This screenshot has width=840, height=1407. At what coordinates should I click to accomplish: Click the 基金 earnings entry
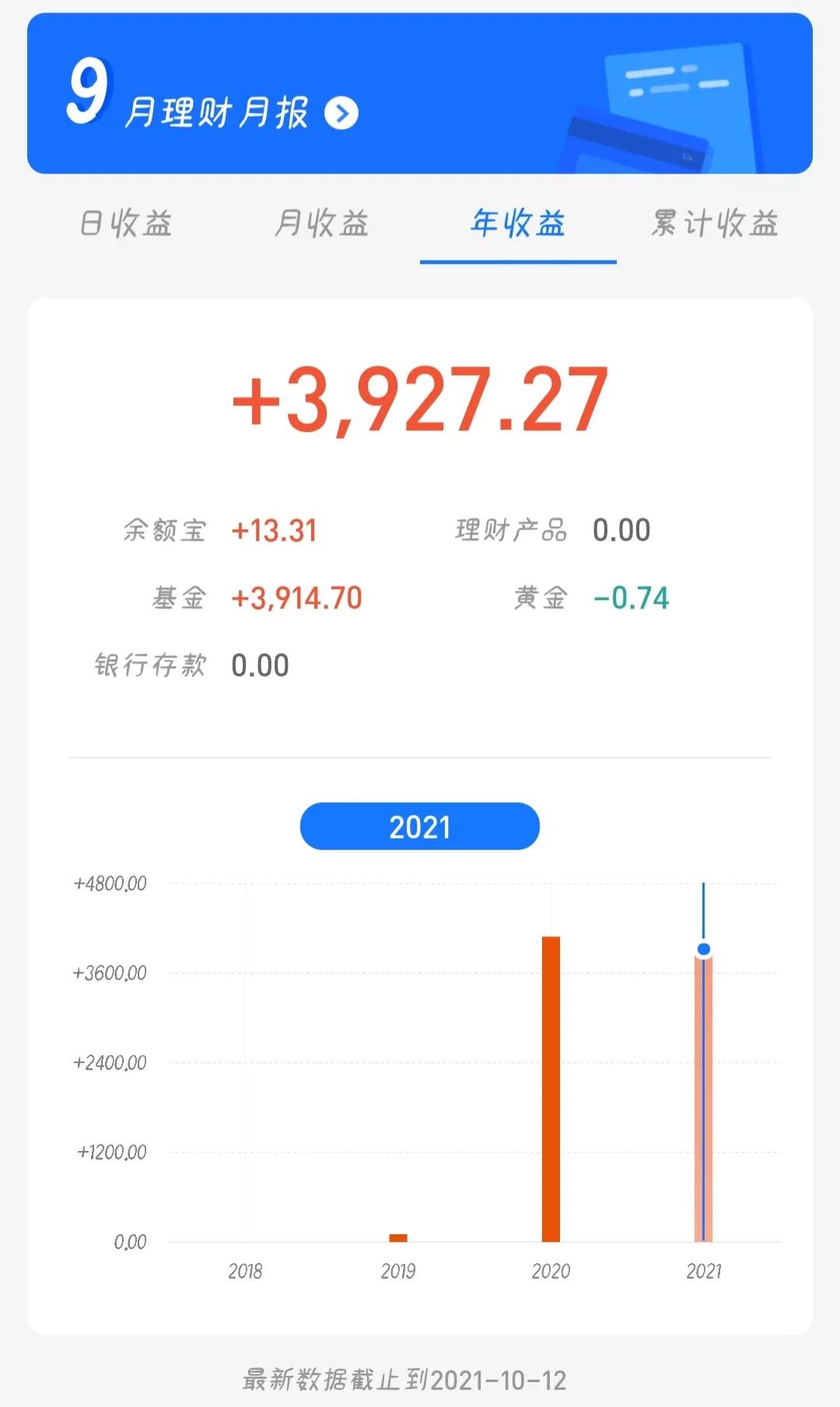[257, 597]
